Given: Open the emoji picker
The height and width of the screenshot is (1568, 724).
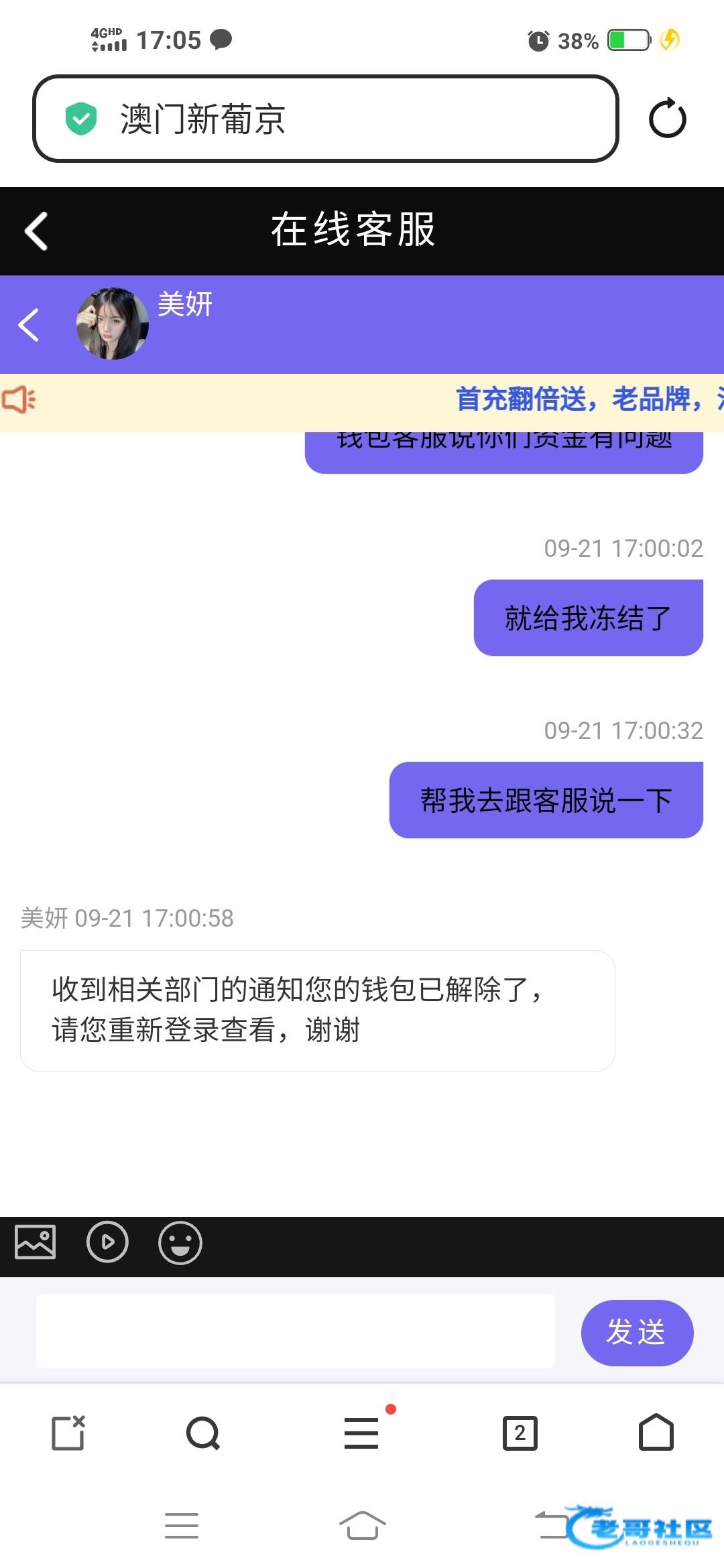Looking at the screenshot, I should click(x=180, y=1242).
